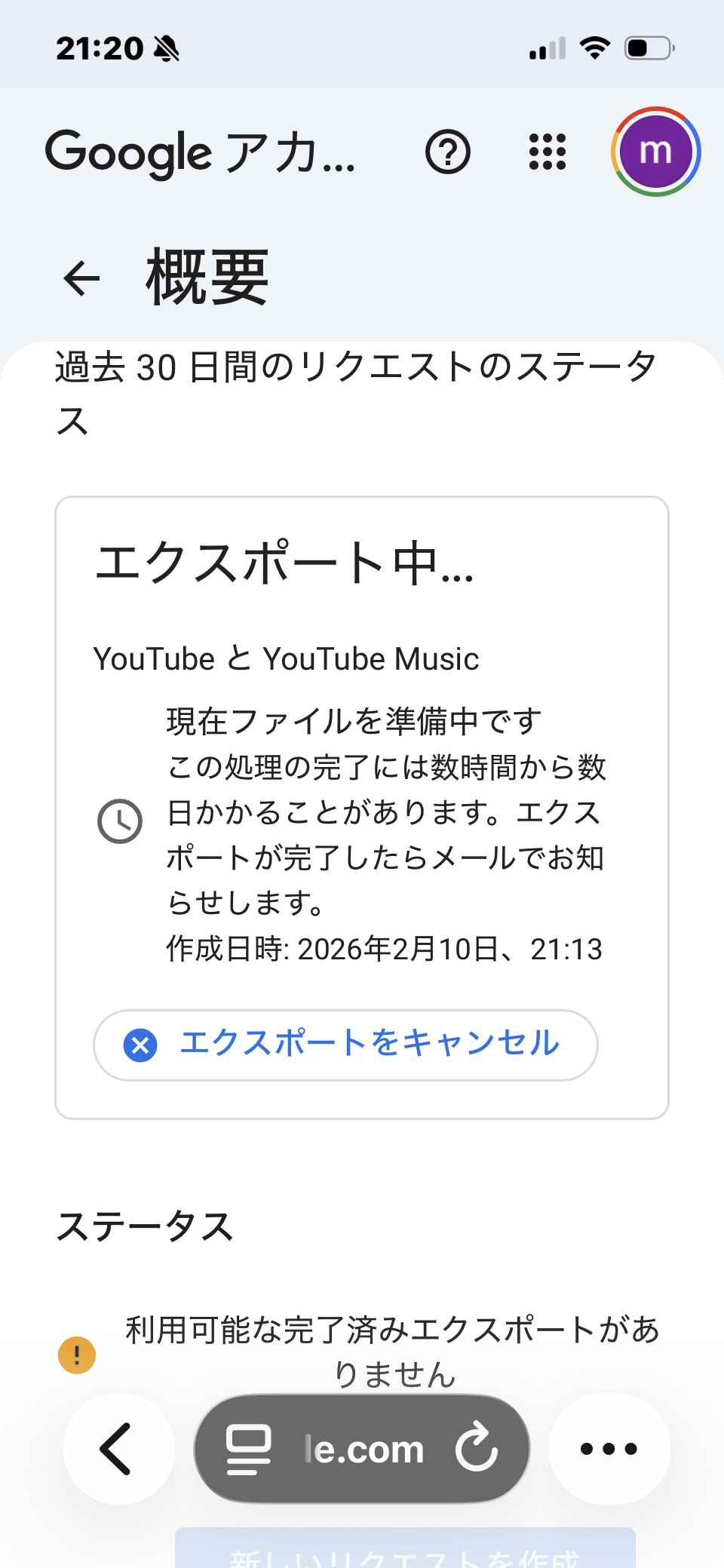Open the Google apps grid
The width and height of the screenshot is (724, 1568).
547,152
